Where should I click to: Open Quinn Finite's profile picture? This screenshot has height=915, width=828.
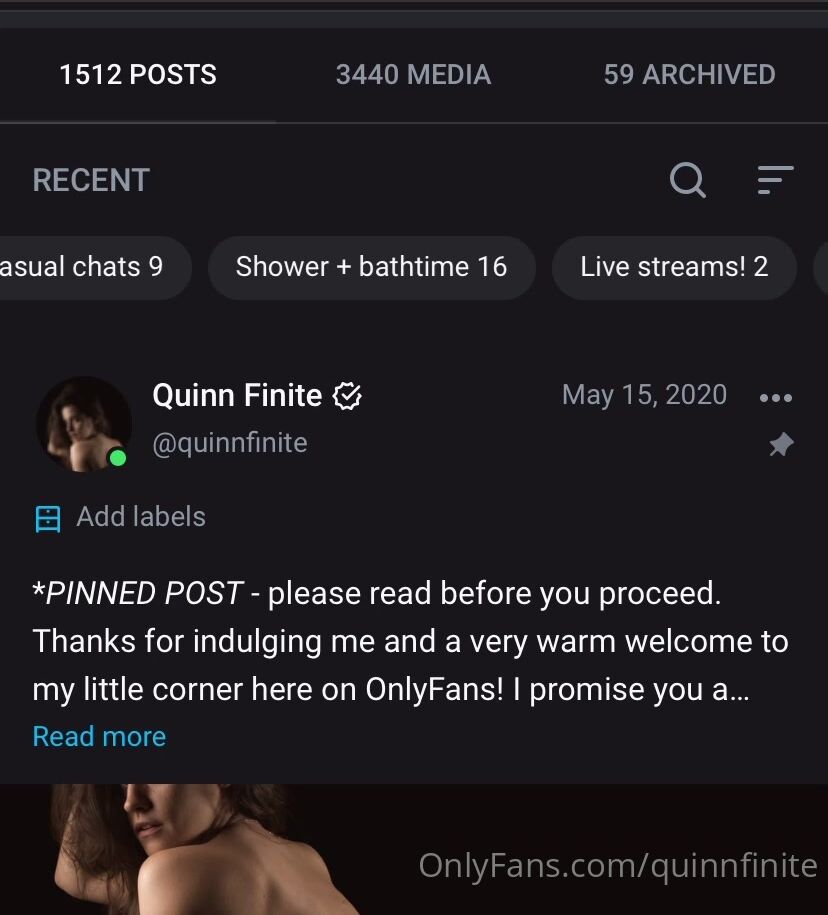(84, 423)
